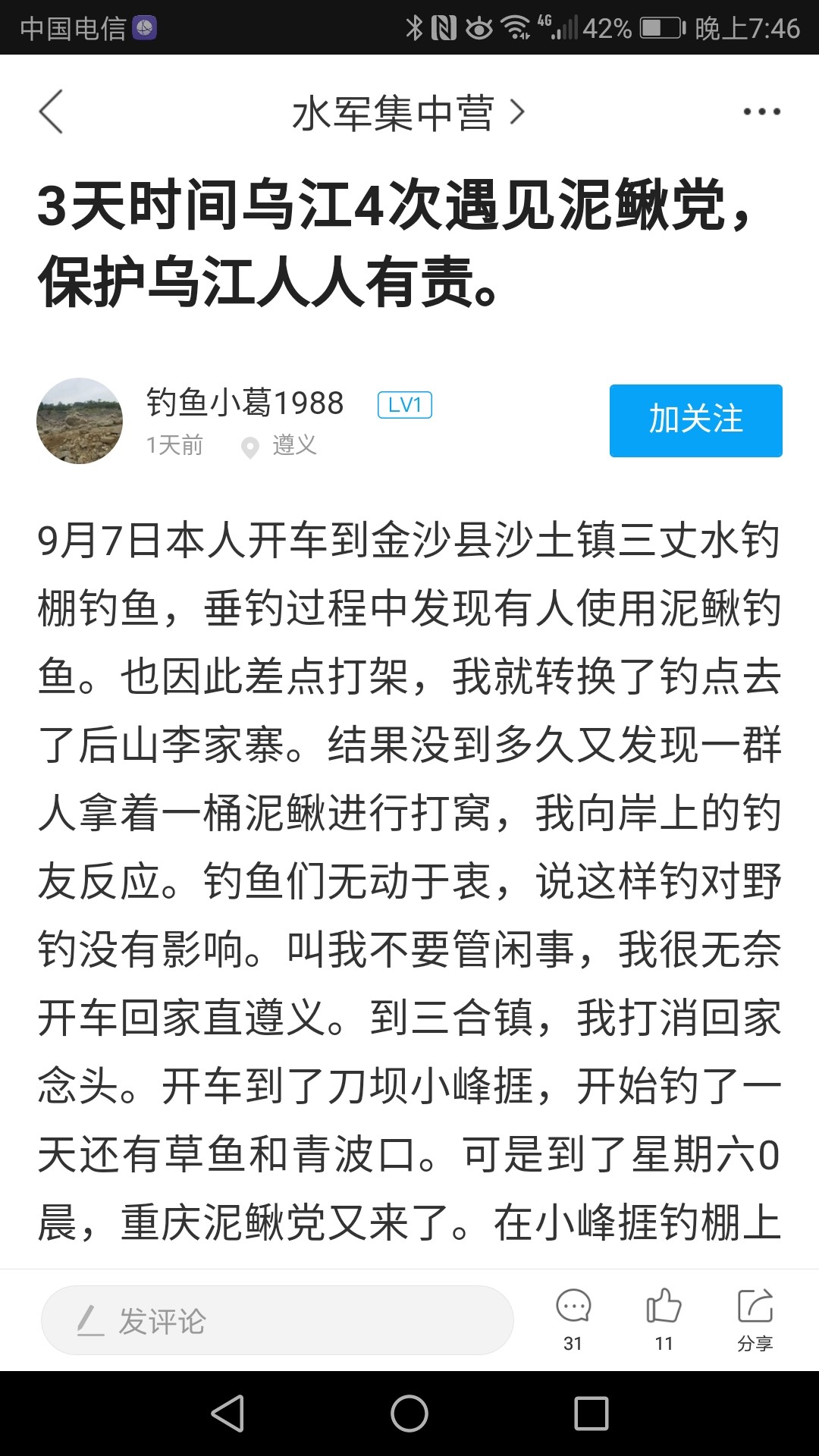Go back using the top-left arrow
The height and width of the screenshot is (1456, 819).
coord(51,112)
